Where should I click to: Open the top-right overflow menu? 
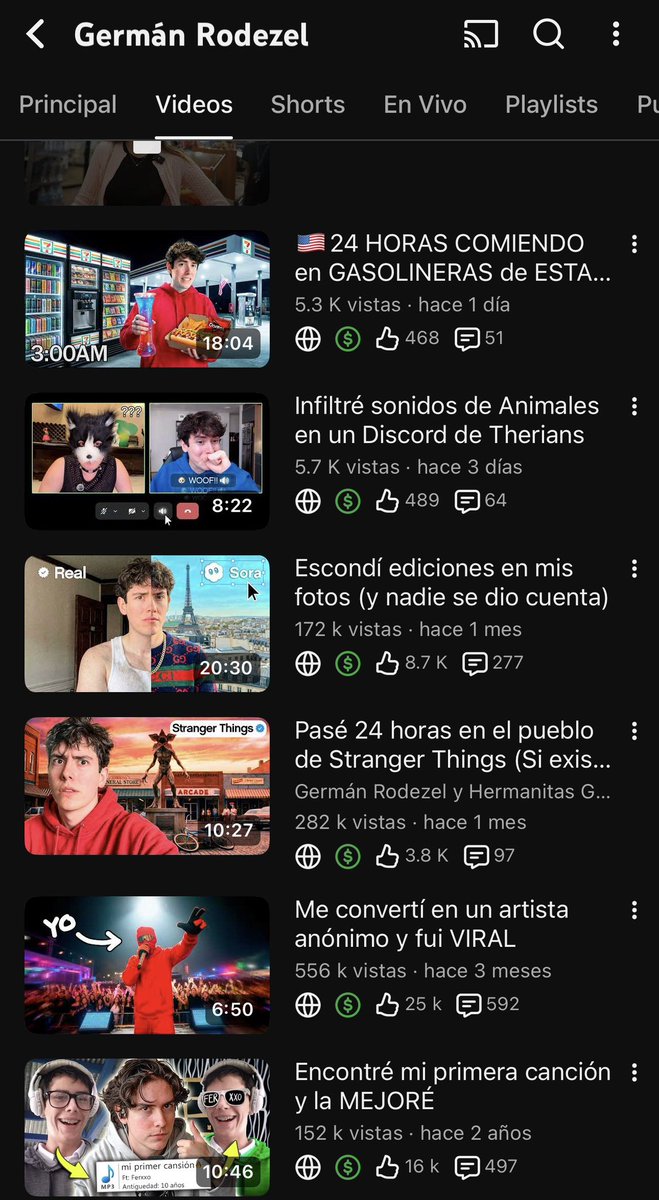[616, 35]
